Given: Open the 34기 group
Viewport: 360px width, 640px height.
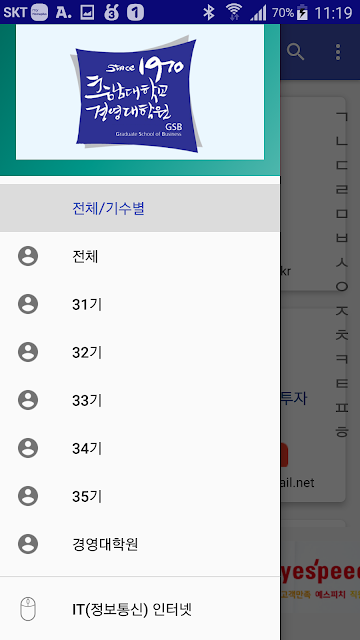Looking at the screenshot, I should [140, 448].
